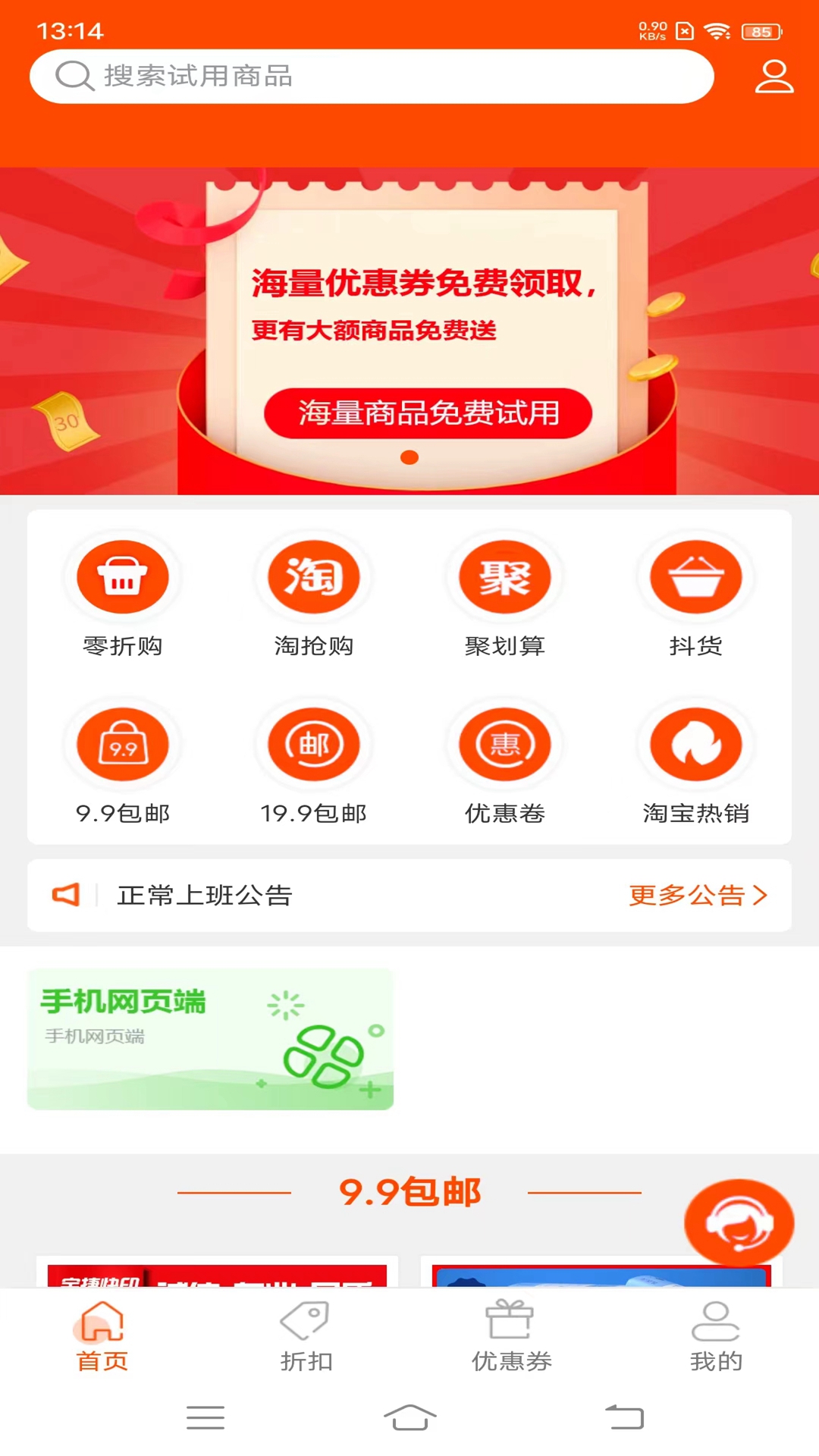Viewport: 819px width, 1456px height.
Task: Open the user profile icon
Action: coord(773,77)
